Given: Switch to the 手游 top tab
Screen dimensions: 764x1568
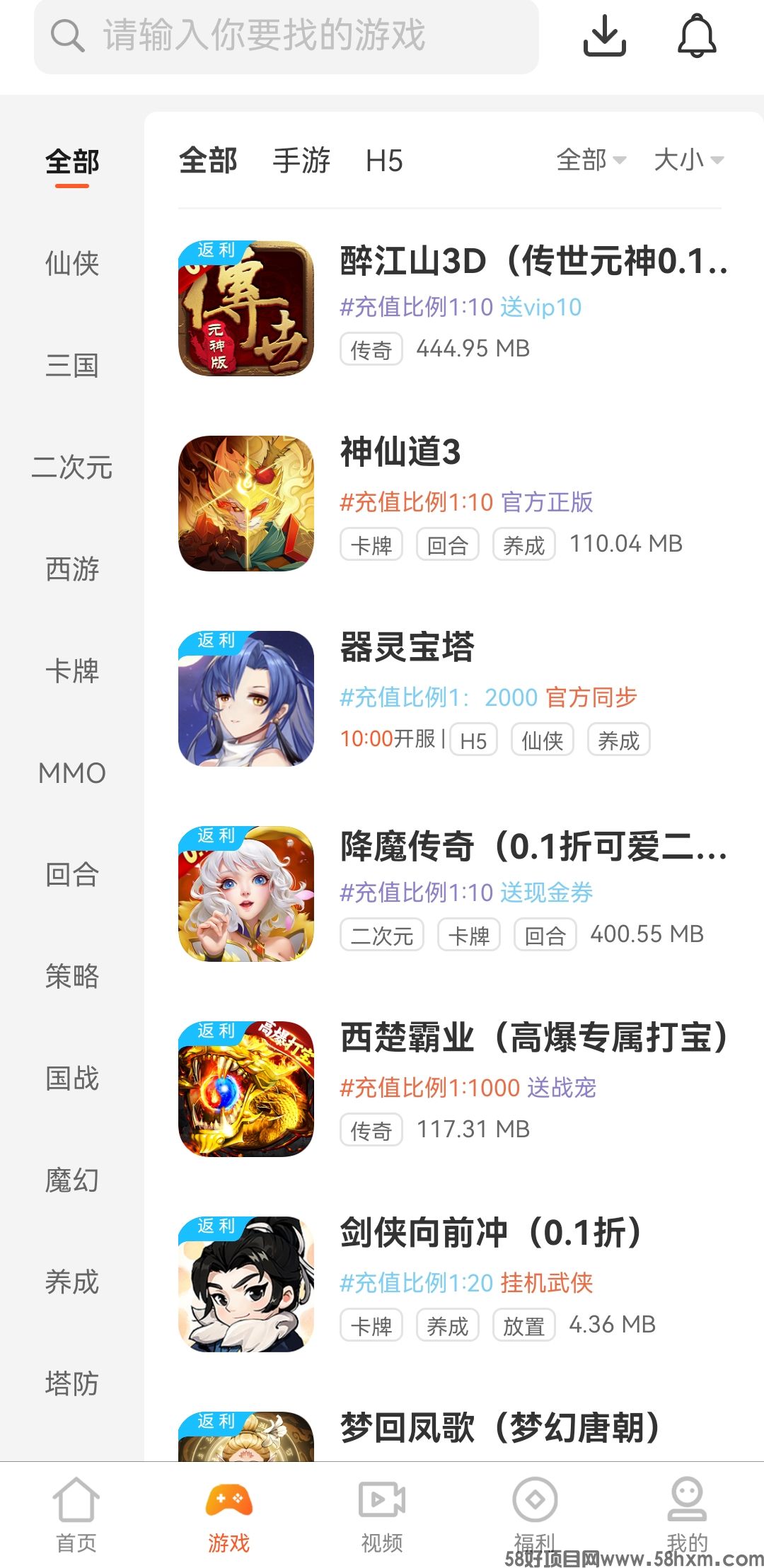Looking at the screenshot, I should [x=301, y=161].
